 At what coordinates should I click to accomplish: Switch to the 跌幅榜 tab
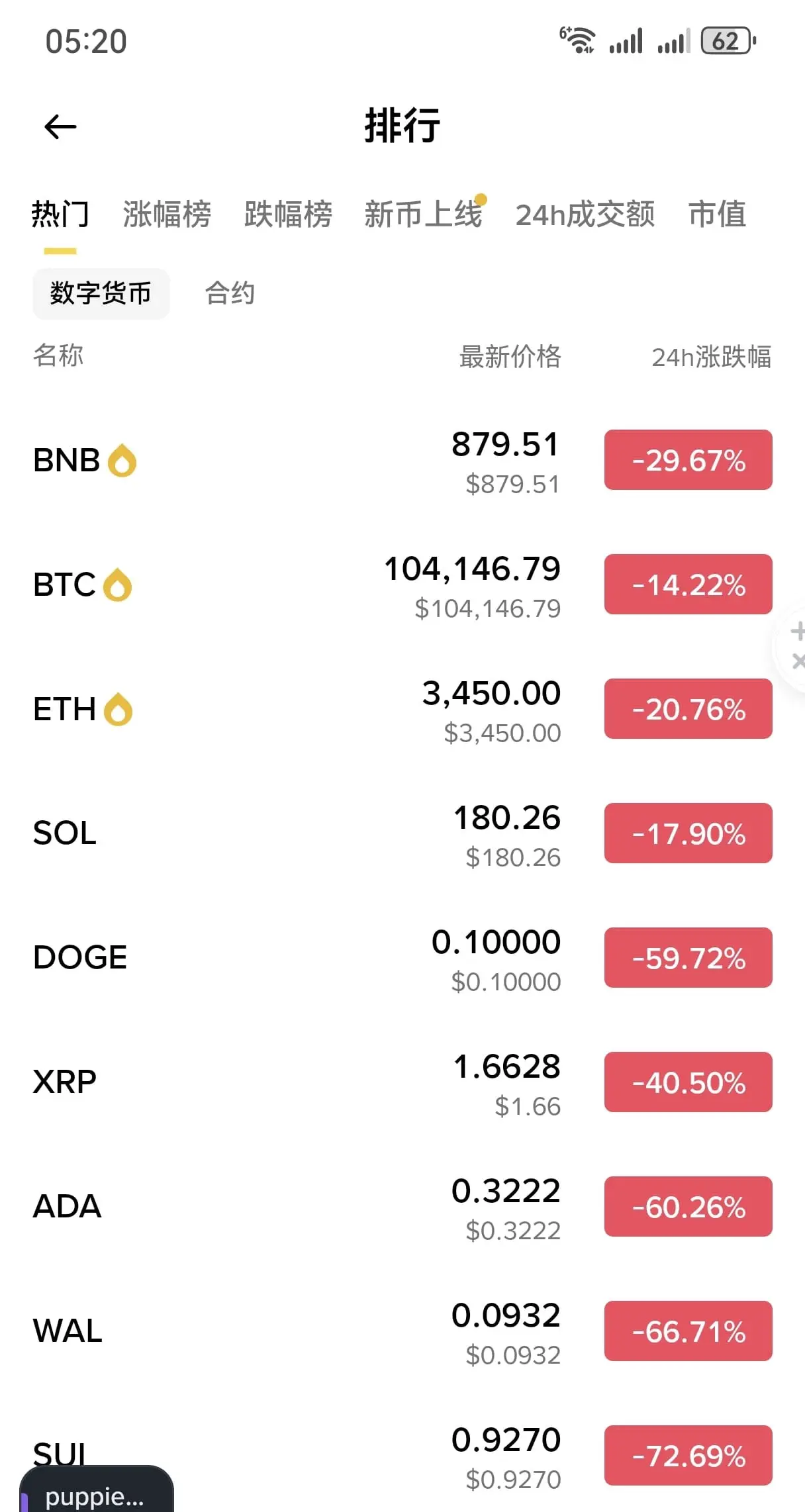click(x=288, y=214)
